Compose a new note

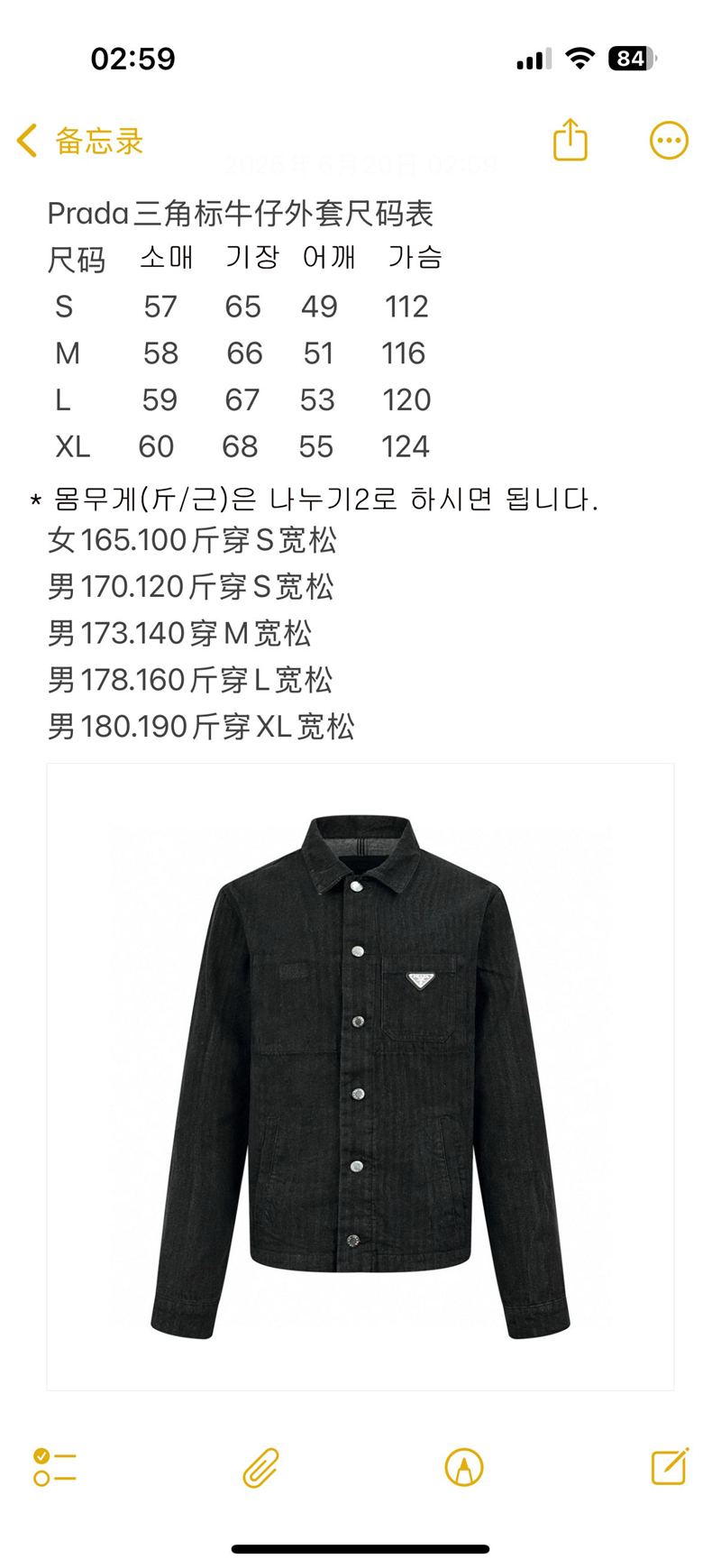click(670, 1466)
